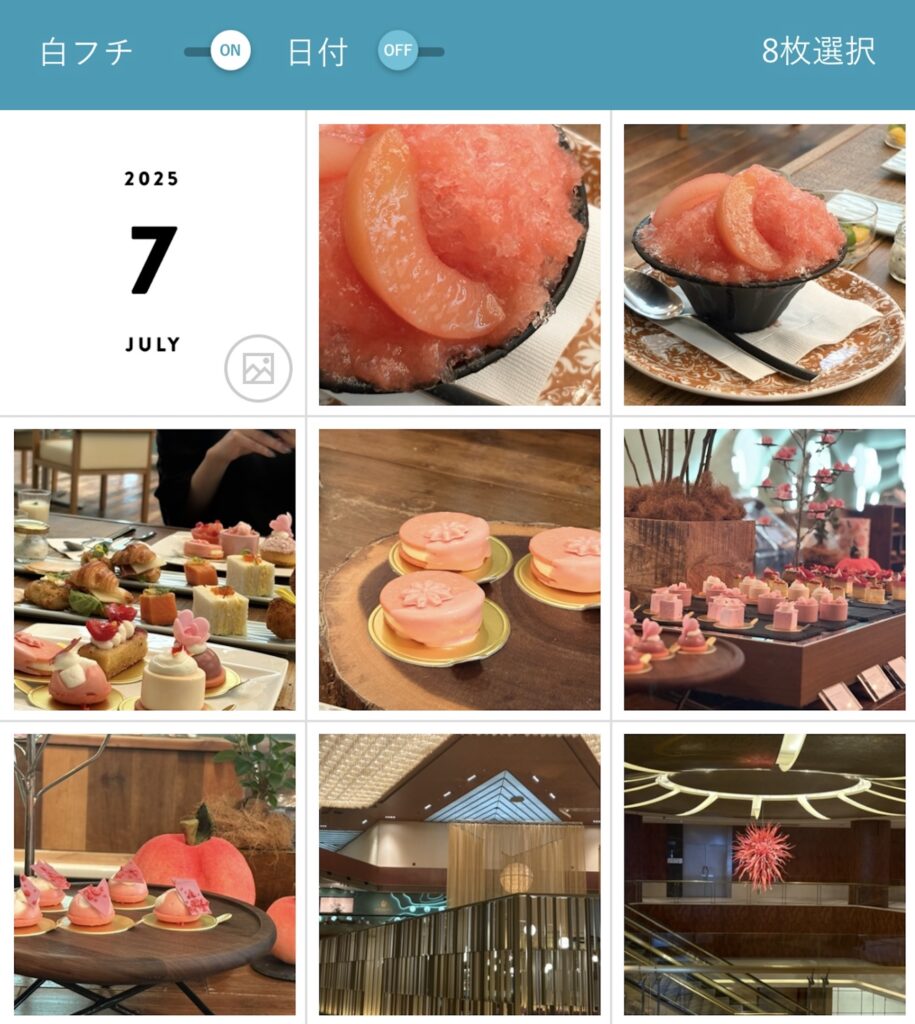Turn off the 白フチ white border toggle
This screenshot has width=915, height=1024.
click(x=218, y=52)
